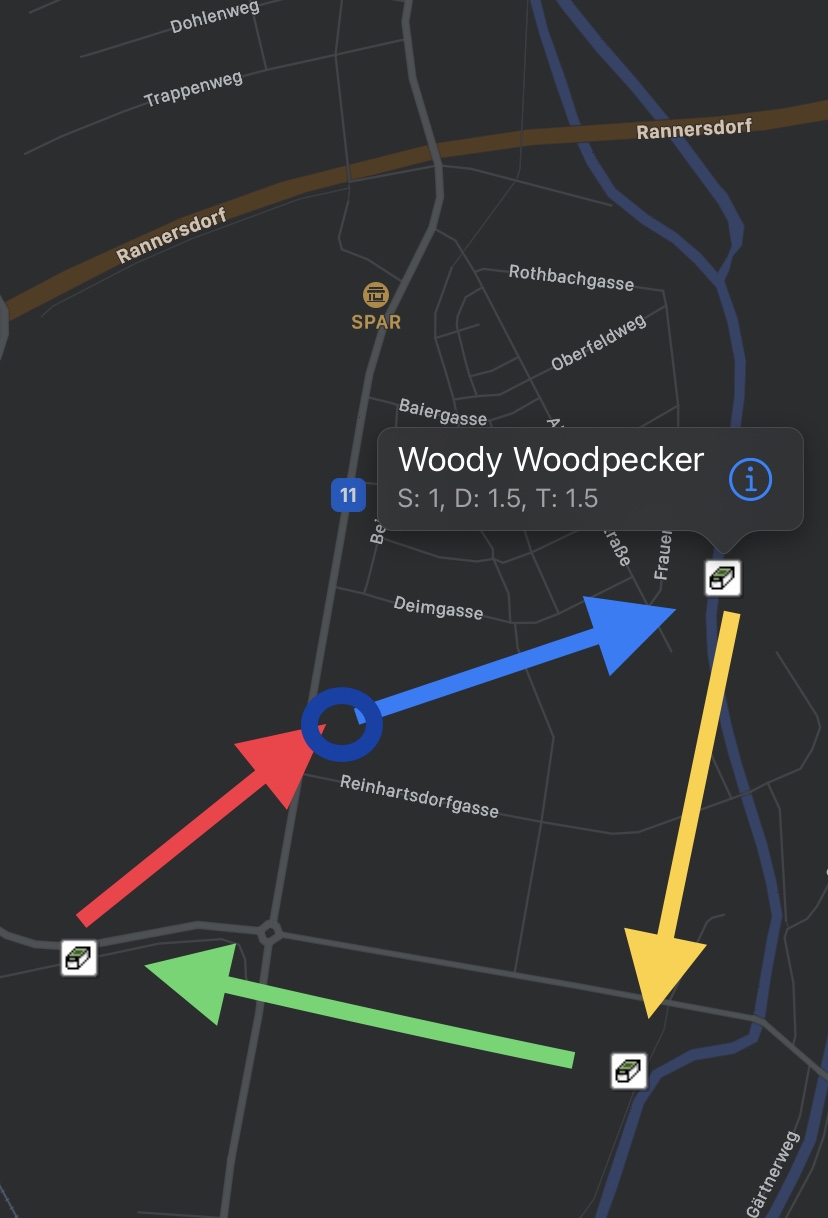Tap the SPAR store marker
The height and width of the screenshot is (1218, 828).
click(x=376, y=296)
